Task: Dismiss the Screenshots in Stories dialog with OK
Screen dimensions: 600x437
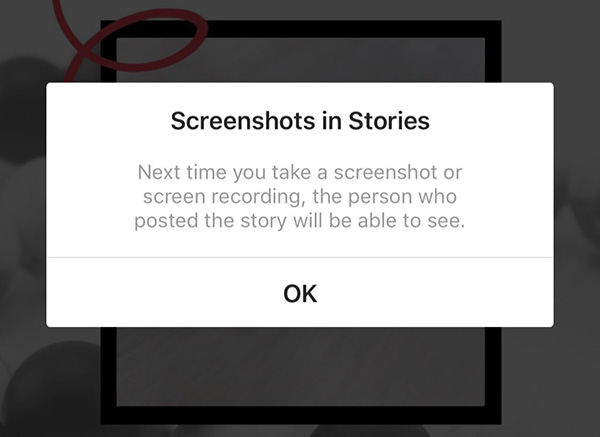Action: [300, 293]
